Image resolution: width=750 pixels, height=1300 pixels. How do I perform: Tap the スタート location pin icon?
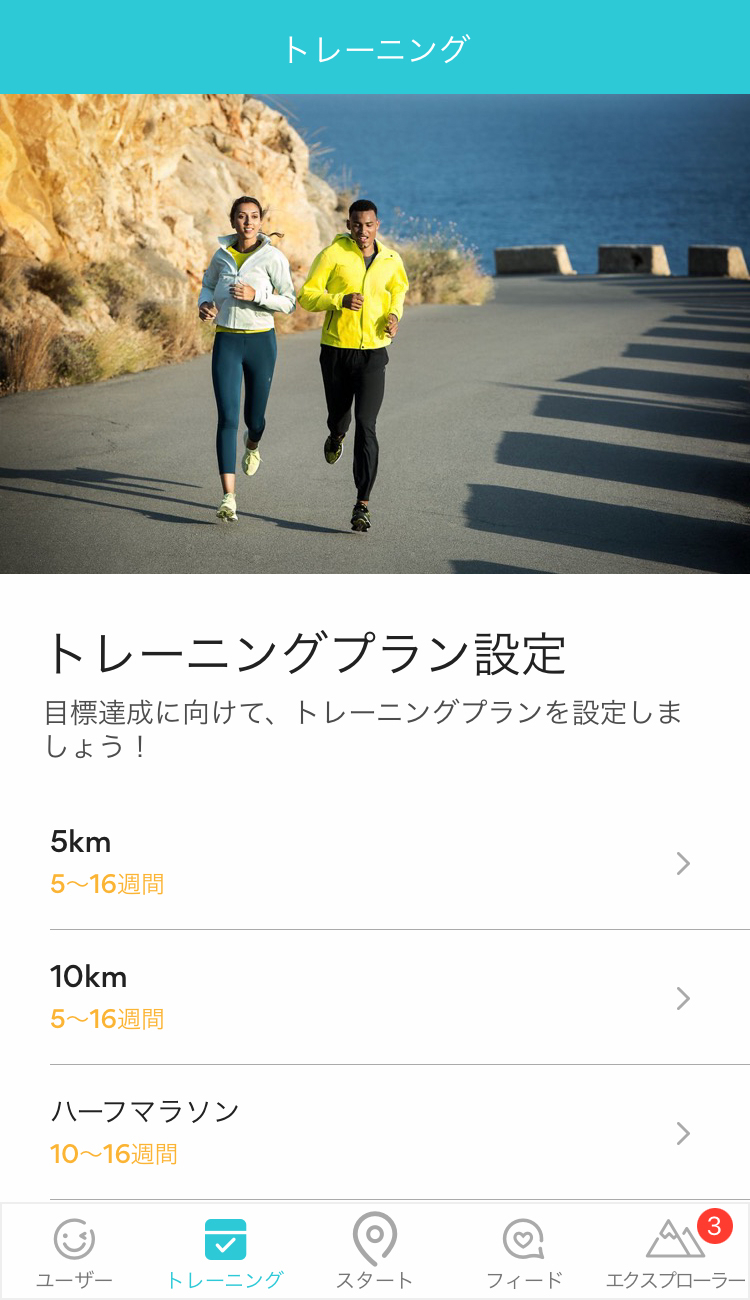375,1237
